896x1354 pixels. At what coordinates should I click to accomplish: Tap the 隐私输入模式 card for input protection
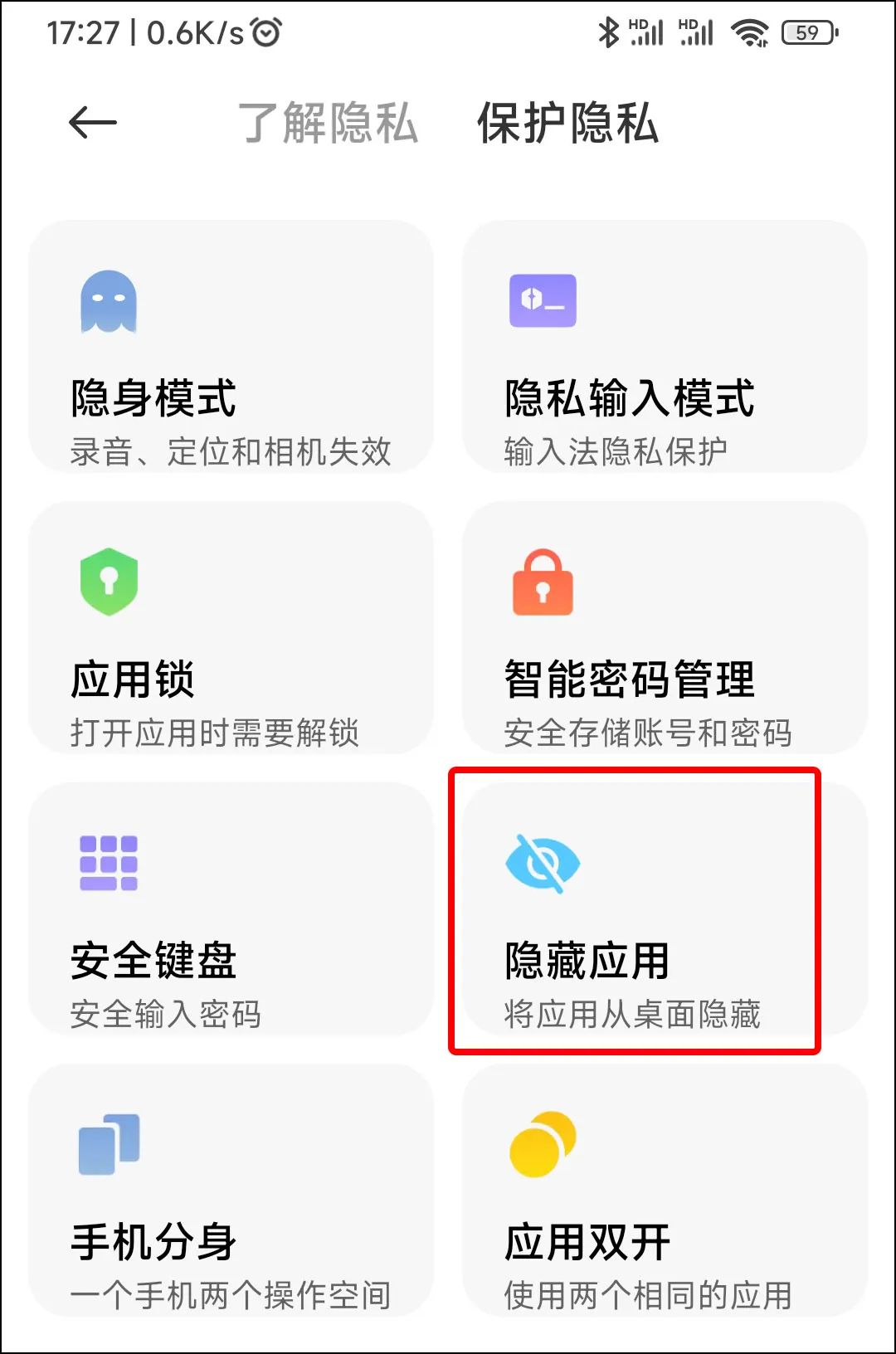[x=664, y=348]
